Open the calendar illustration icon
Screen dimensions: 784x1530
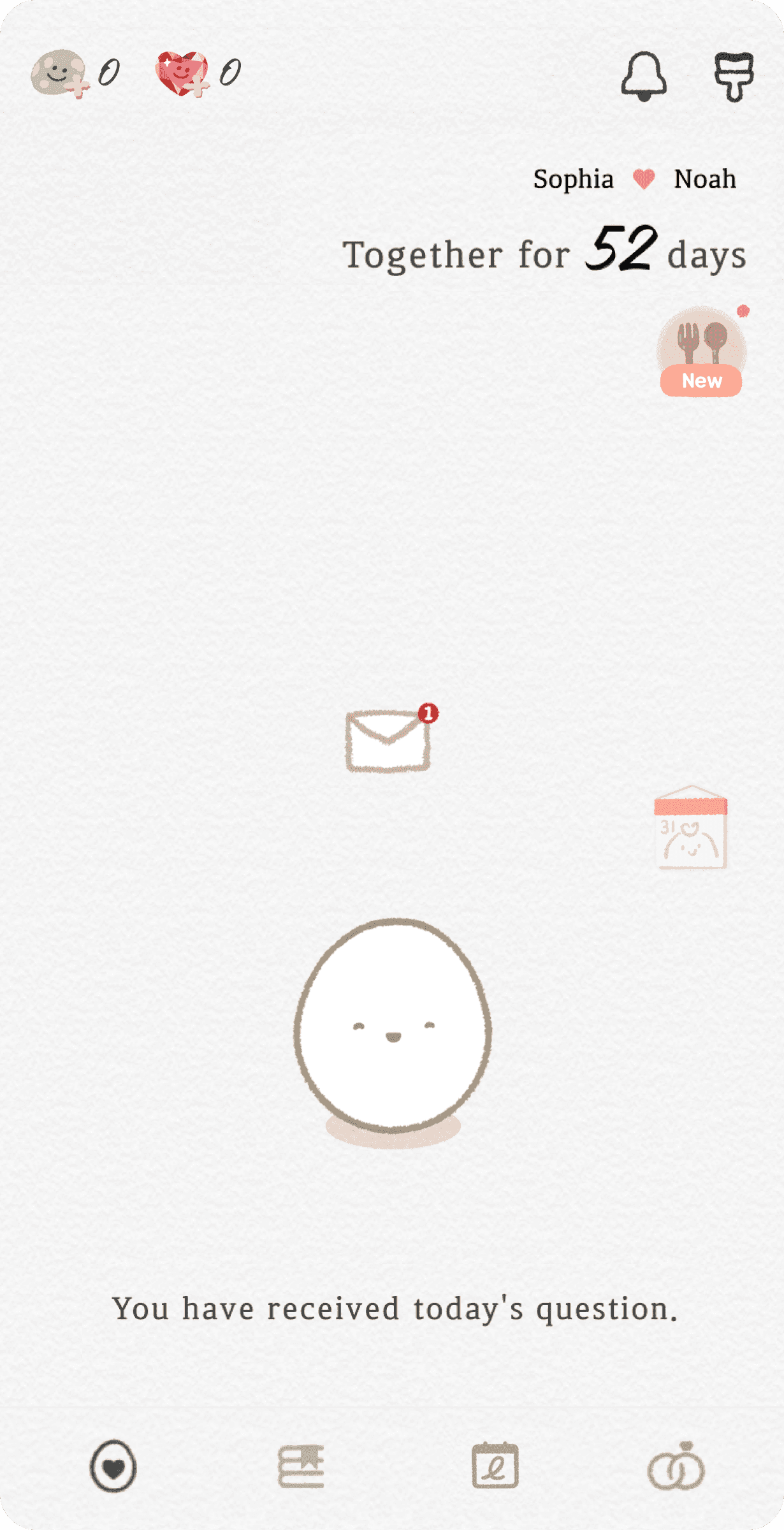pos(691,828)
